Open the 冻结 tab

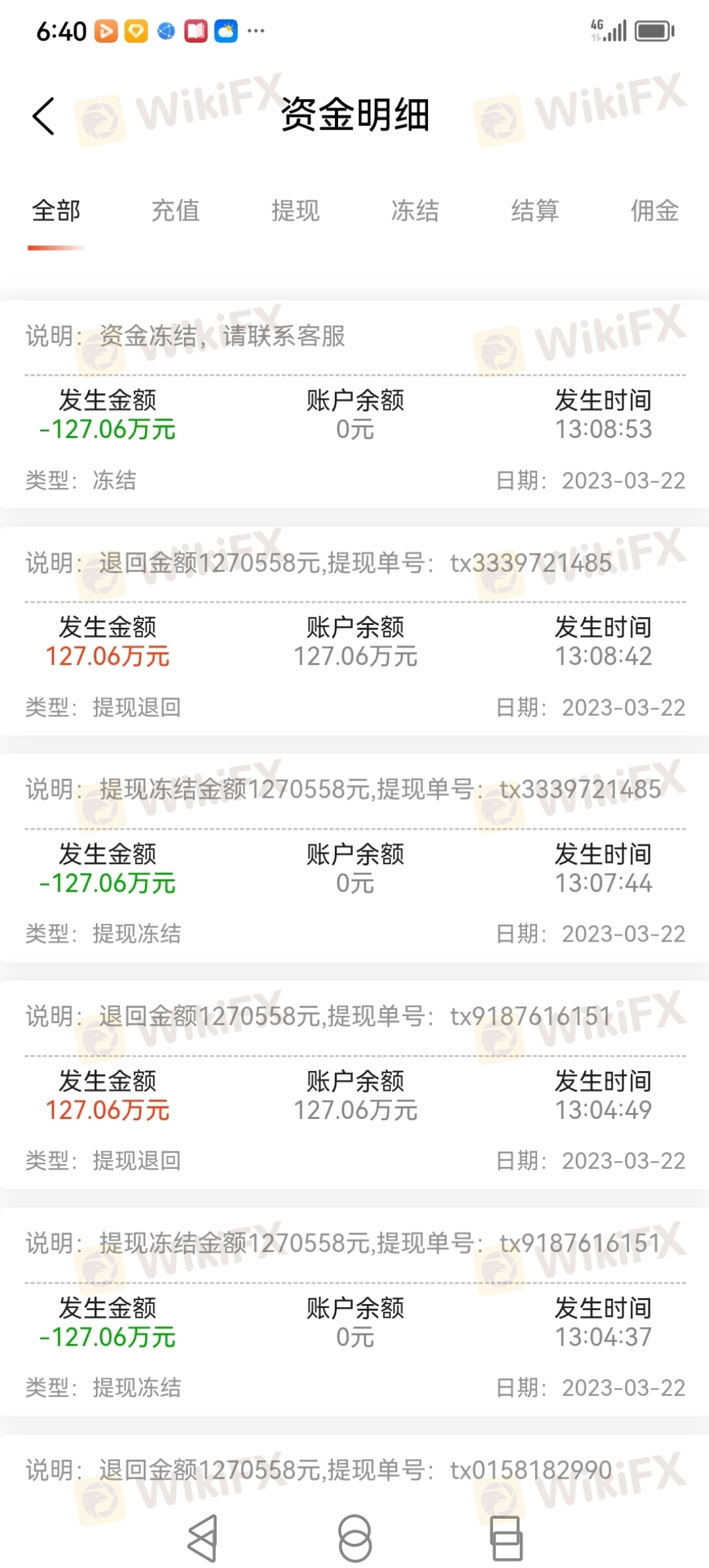(415, 211)
